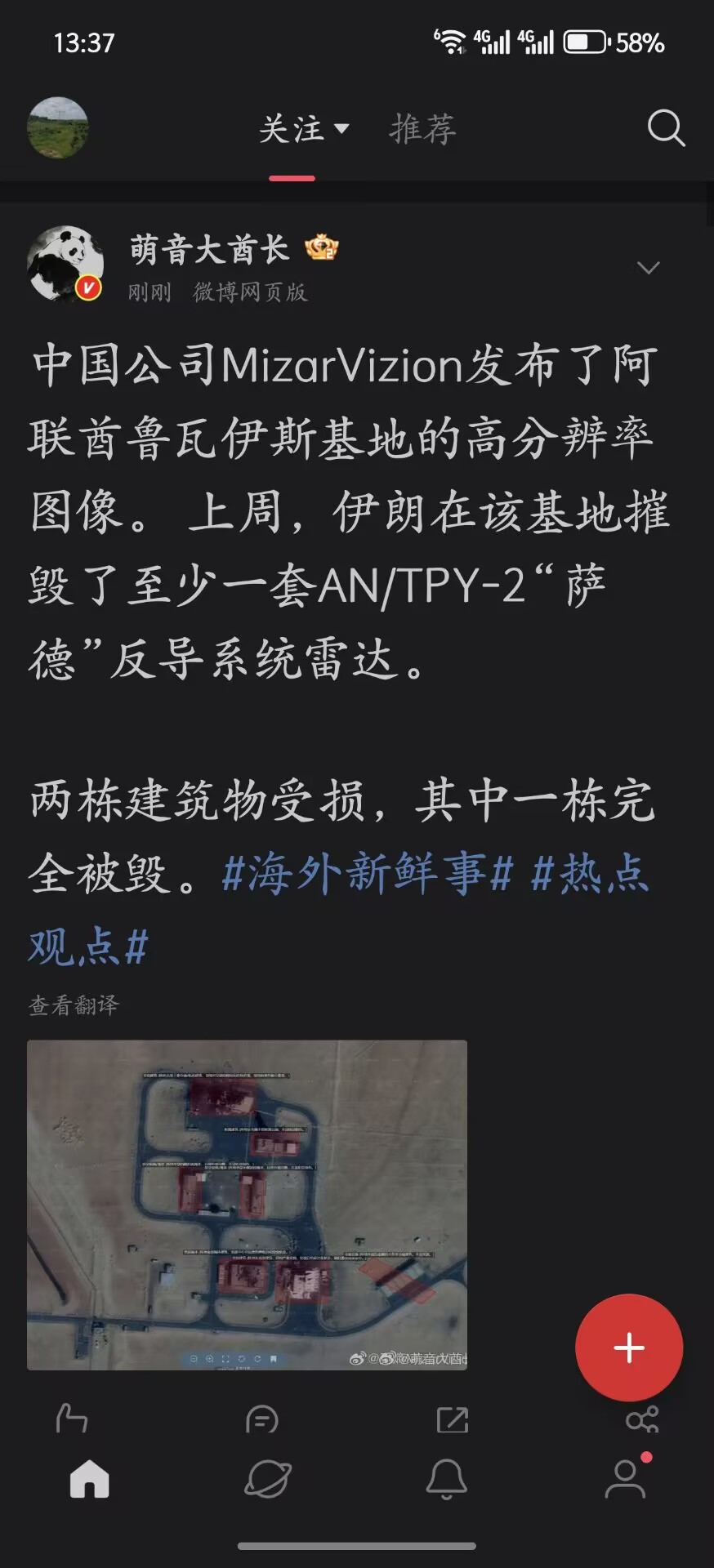This screenshot has width=714, height=1568.
Task: Compose a new post with the plus button
Action: [x=628, y=1347]
